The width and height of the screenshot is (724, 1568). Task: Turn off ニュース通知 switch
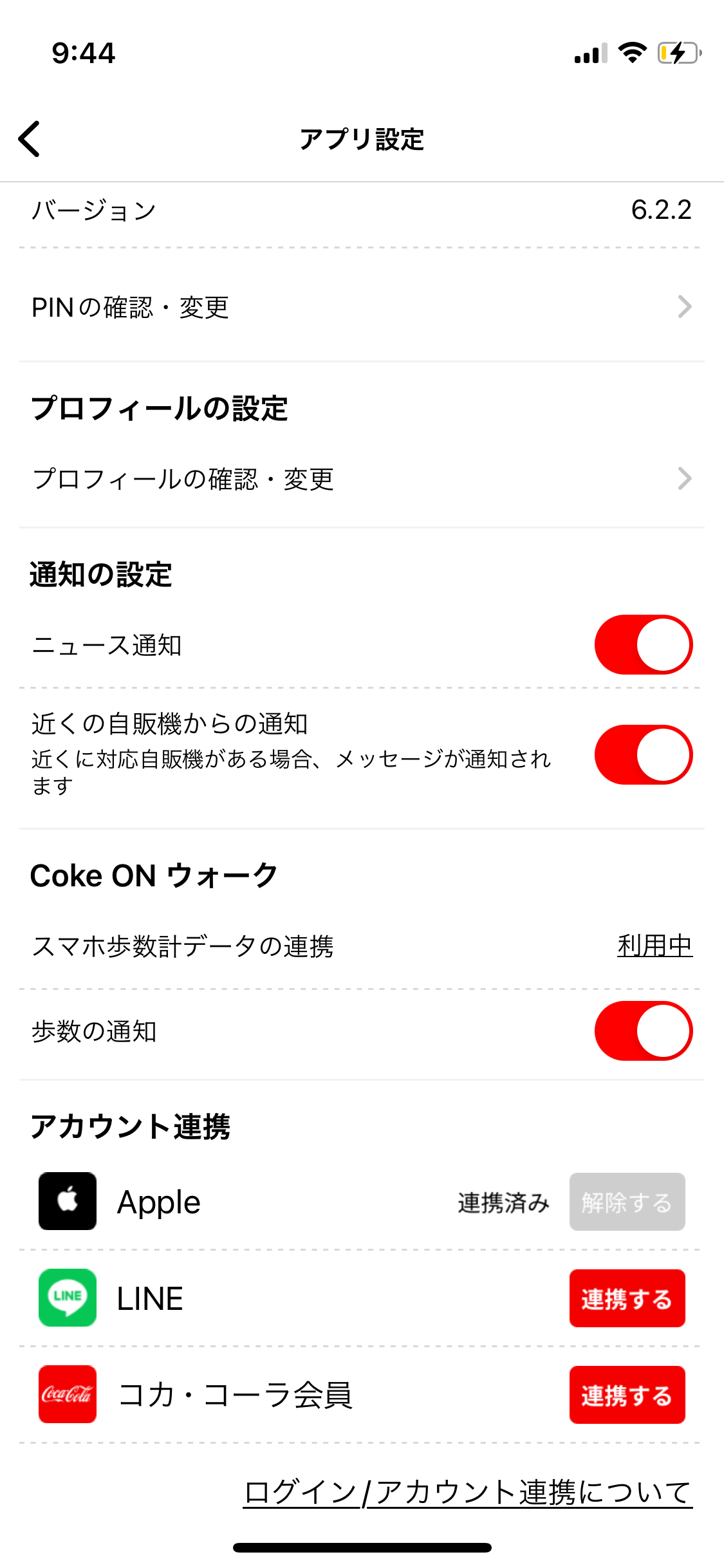pos(643,645)
